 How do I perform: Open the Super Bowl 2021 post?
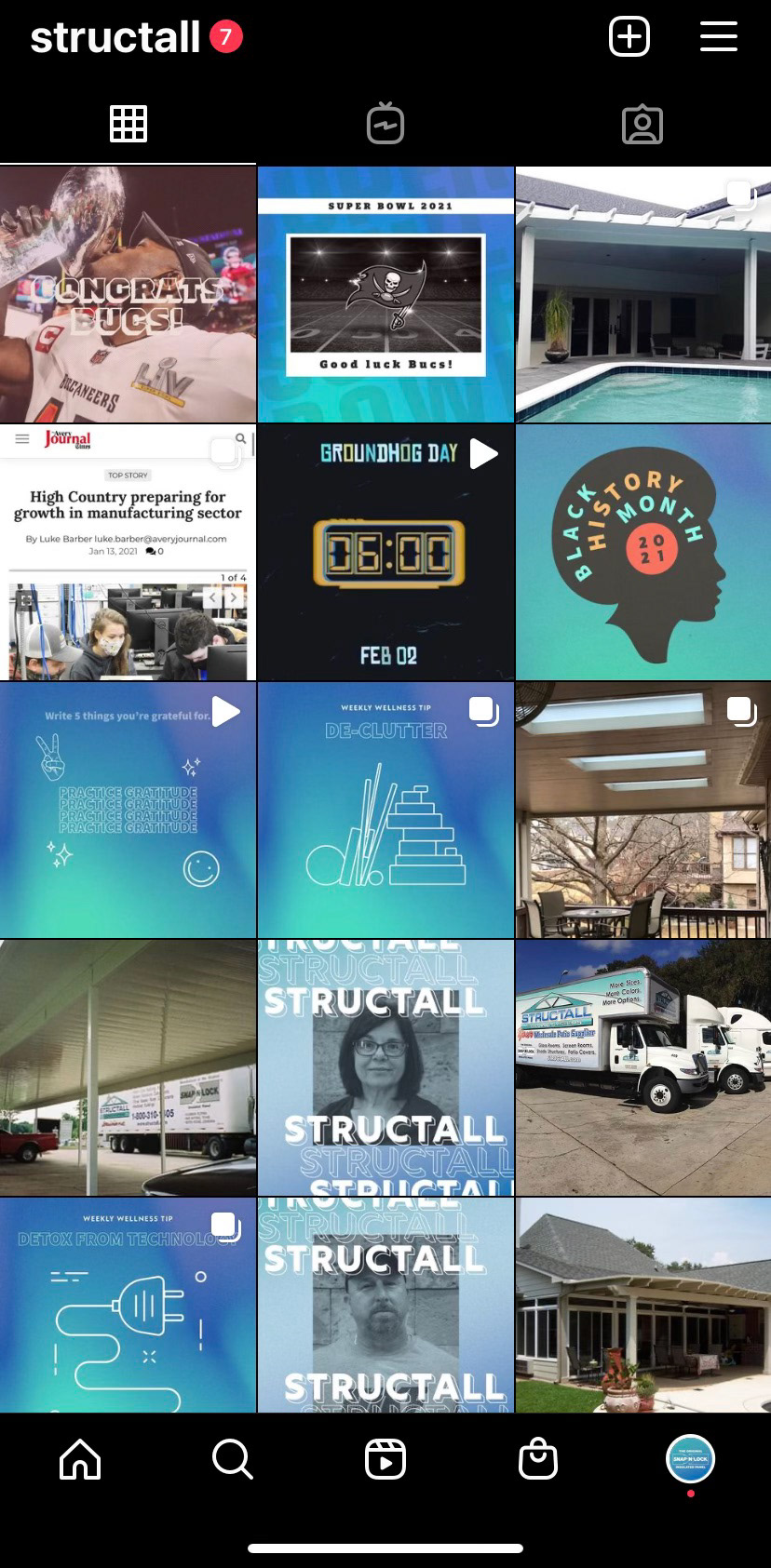(x=385, y=294)
